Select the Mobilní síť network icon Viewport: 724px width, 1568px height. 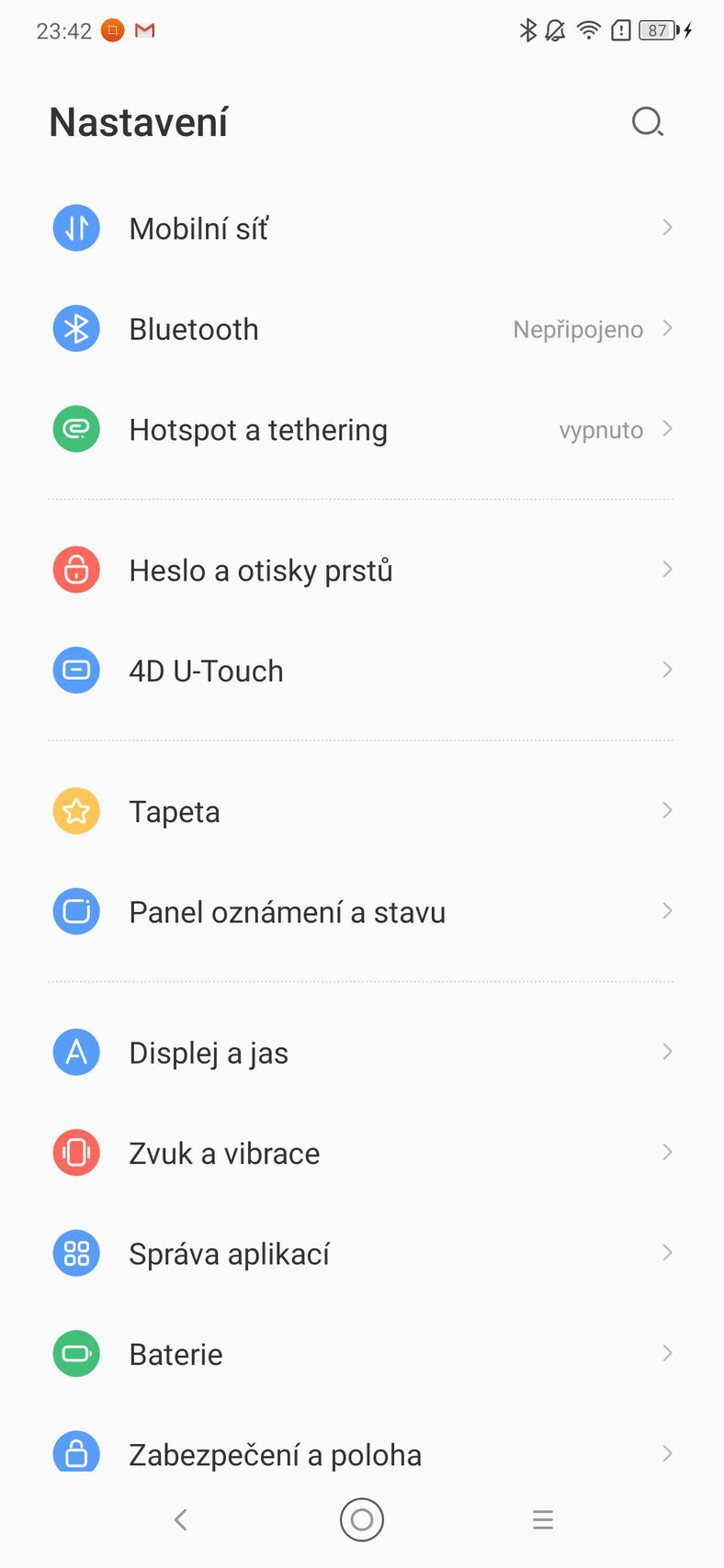point(76,227)
